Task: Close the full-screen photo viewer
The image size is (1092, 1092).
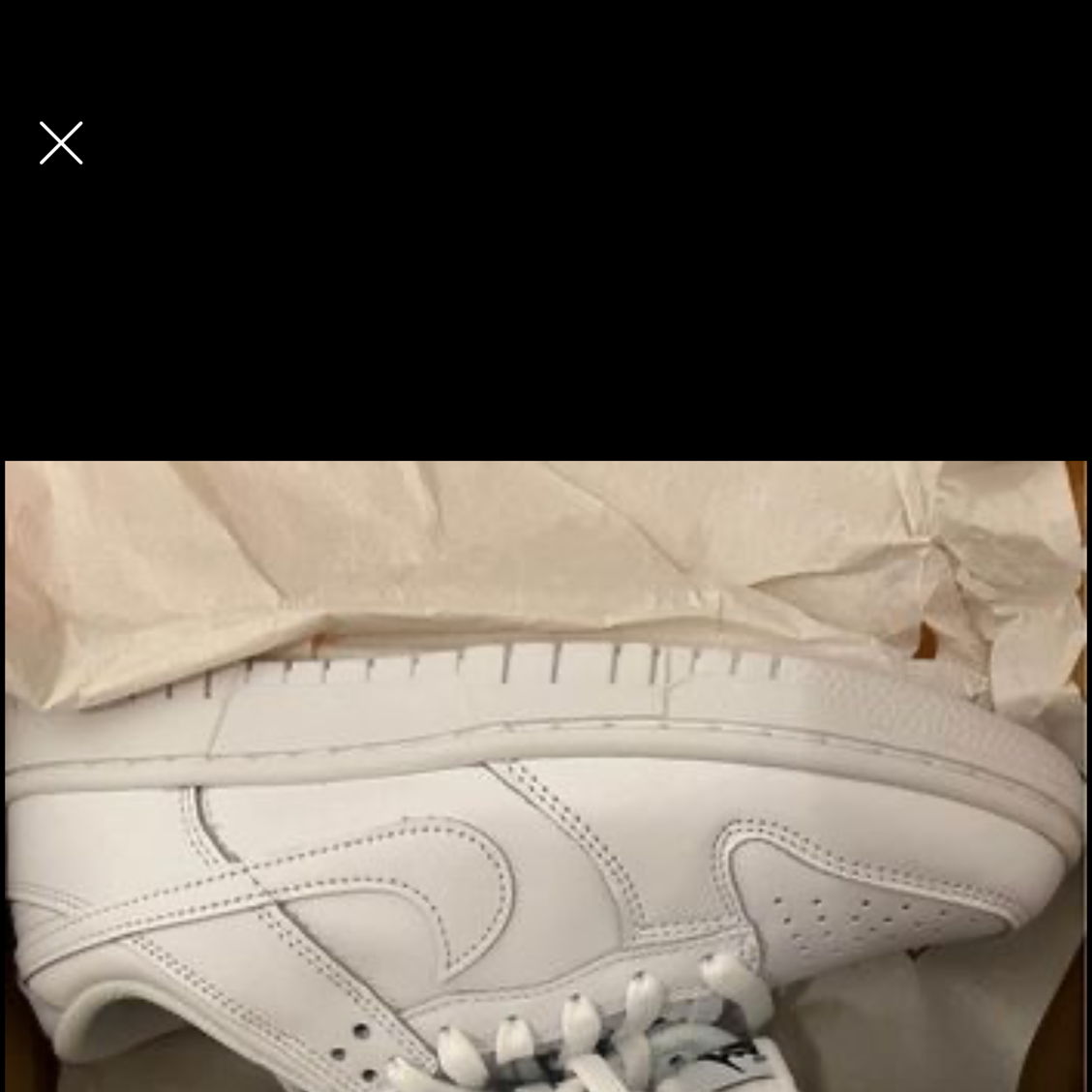Action: tap(61, 143)
